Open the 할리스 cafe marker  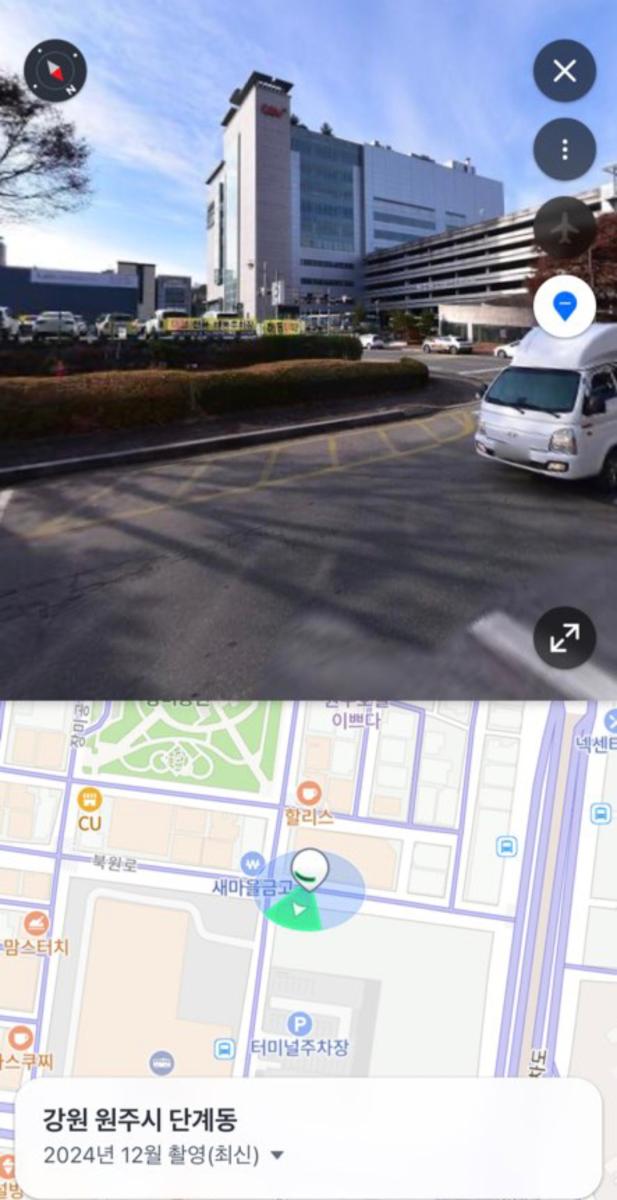[x=309, y=794]
